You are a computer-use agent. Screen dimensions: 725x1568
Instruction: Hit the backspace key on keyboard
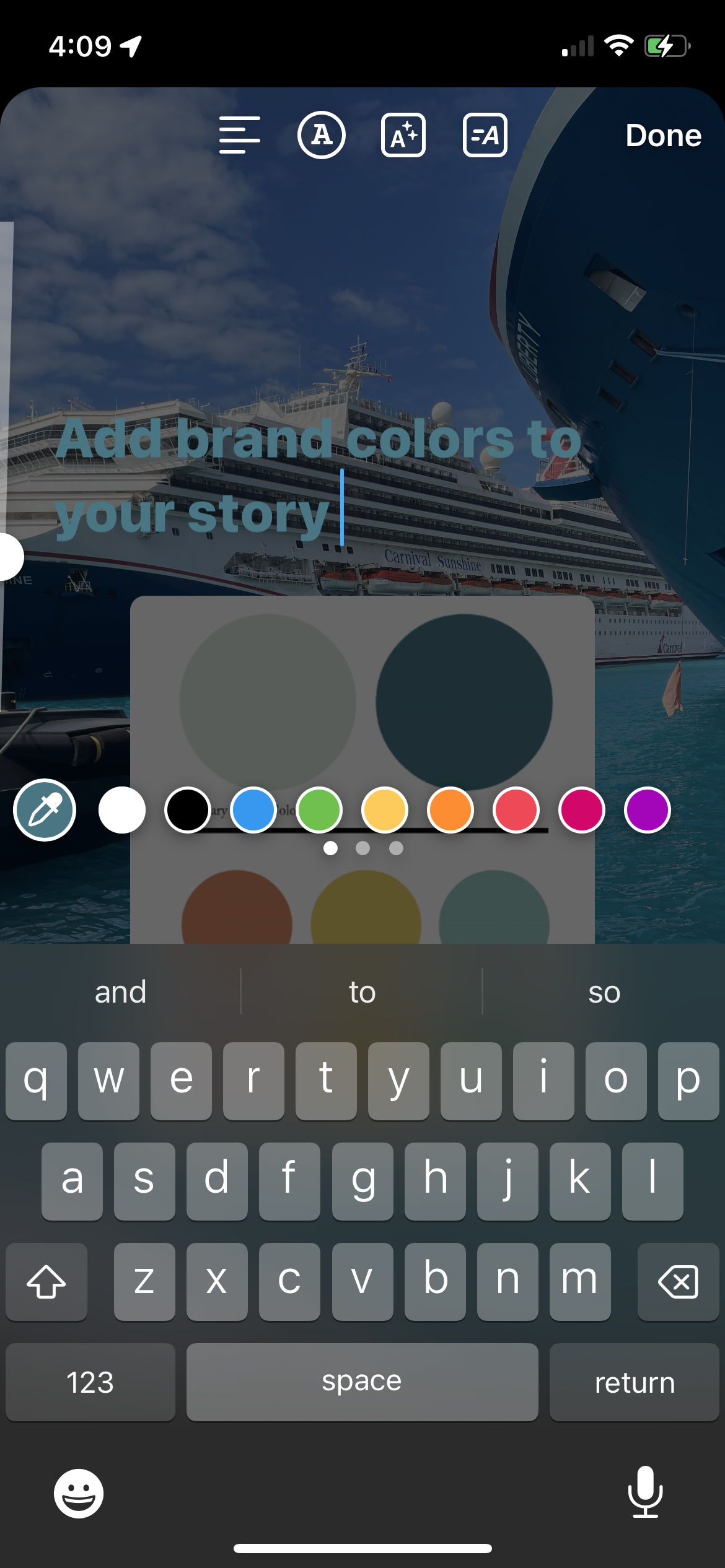click(678, 1281)
